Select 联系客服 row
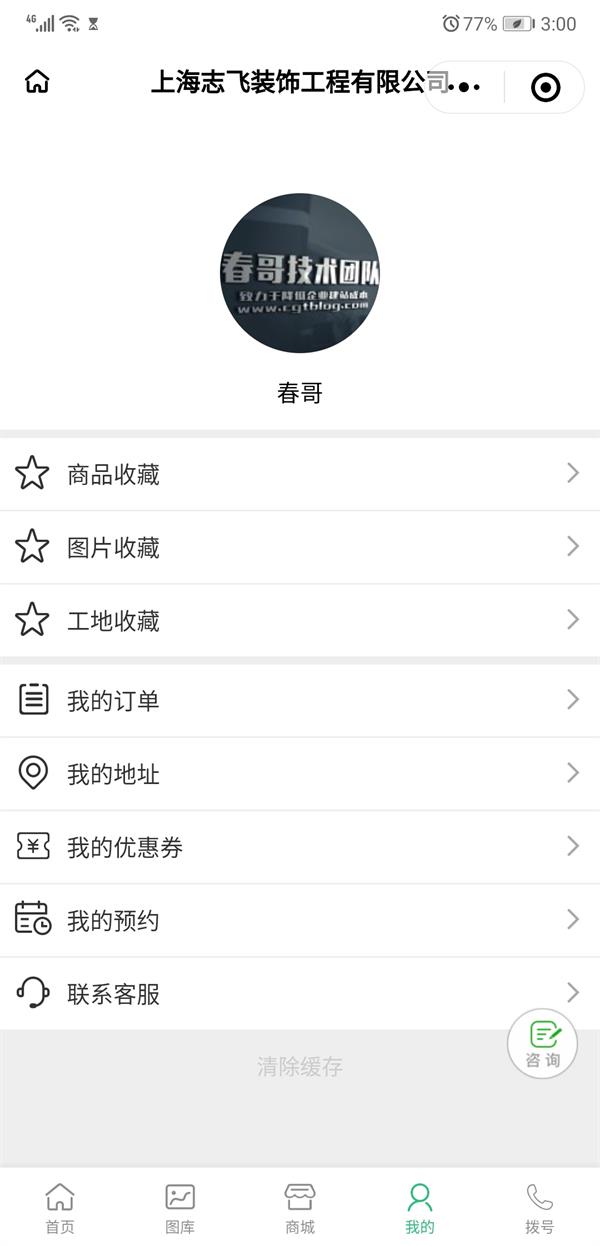Screen dimensions: 600x1246 pyautogui.click(x=300, y=994)
